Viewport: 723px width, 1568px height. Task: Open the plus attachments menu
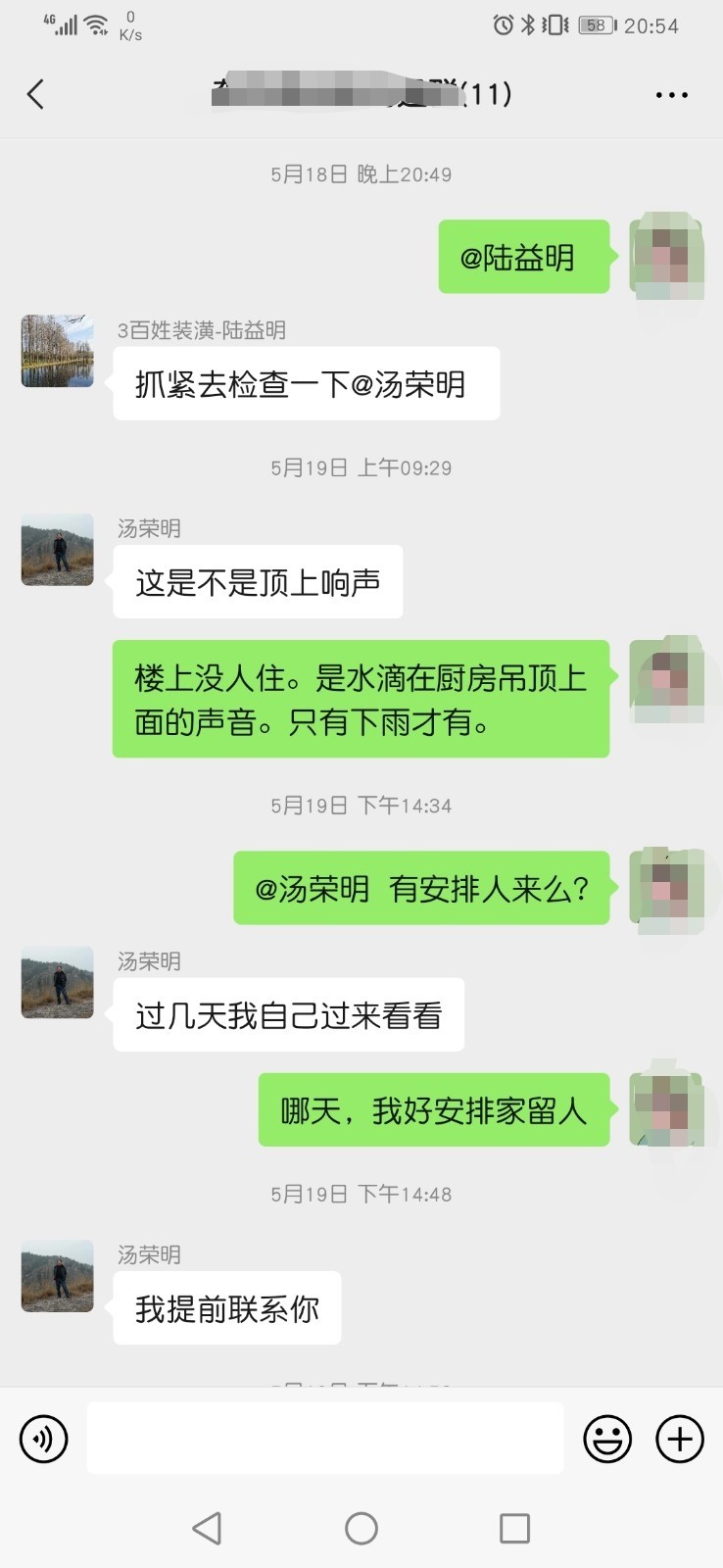tap(680, 1439)
